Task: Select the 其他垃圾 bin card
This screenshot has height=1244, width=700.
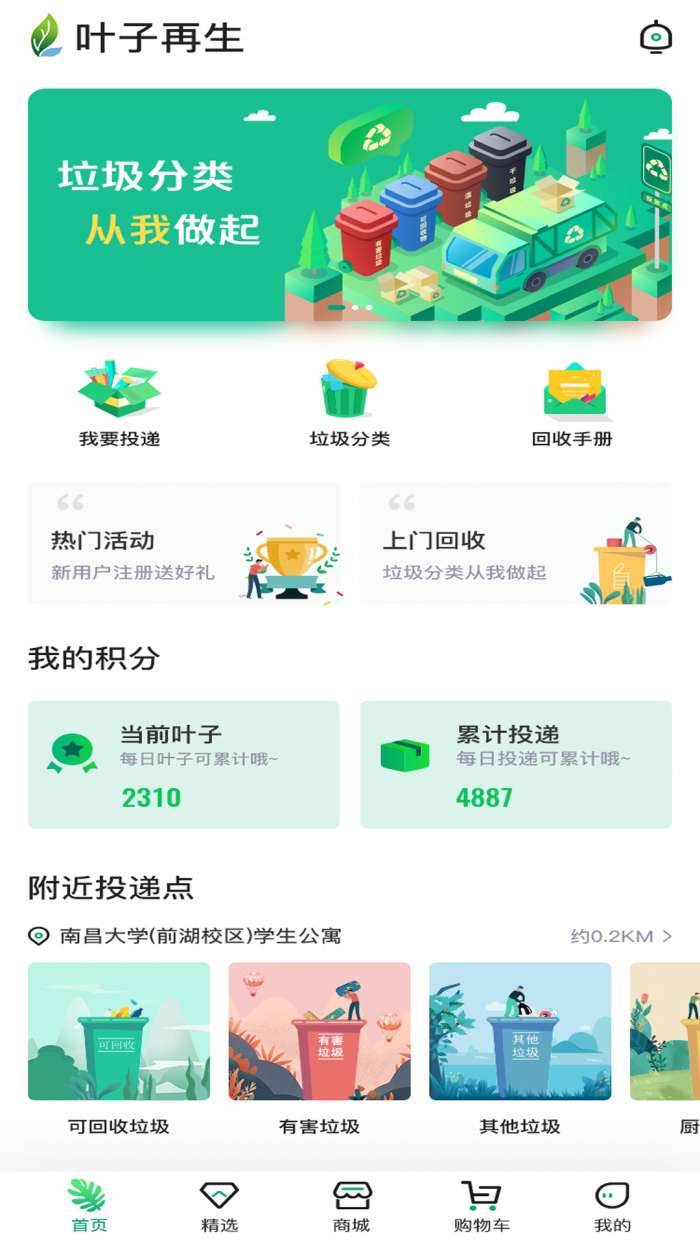Action: click(520, 1048)
